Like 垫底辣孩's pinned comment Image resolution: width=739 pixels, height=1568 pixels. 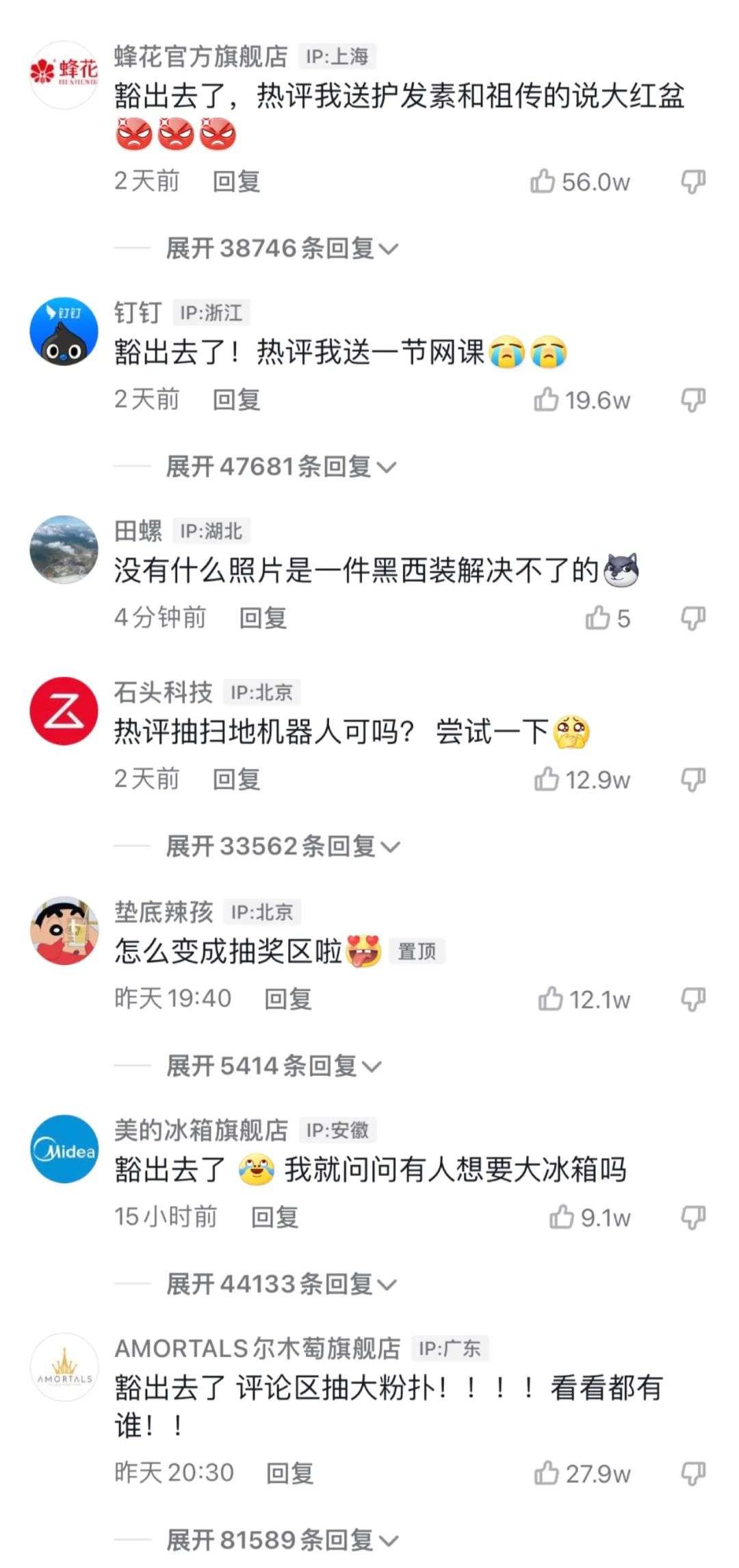click(551, 999)
